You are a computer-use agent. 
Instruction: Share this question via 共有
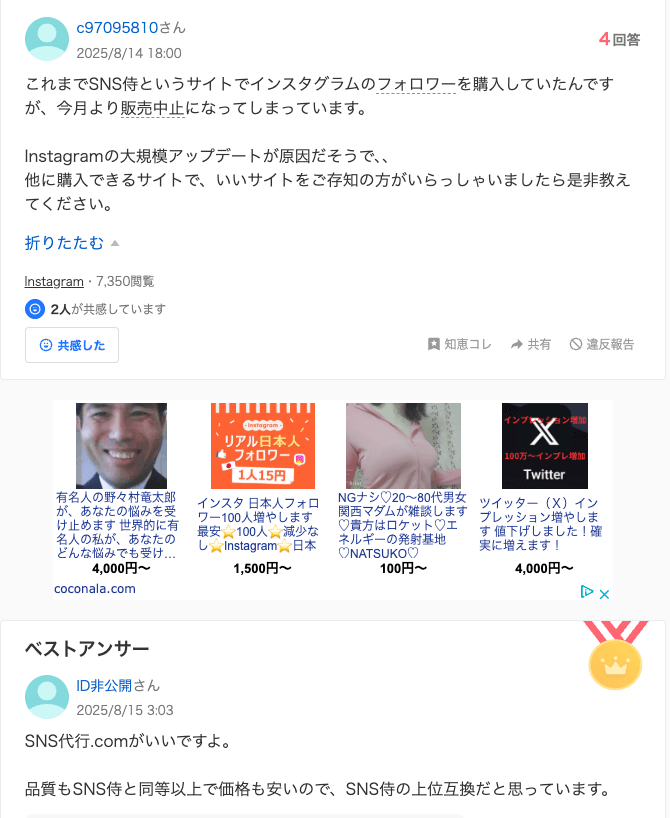point(531,344)
